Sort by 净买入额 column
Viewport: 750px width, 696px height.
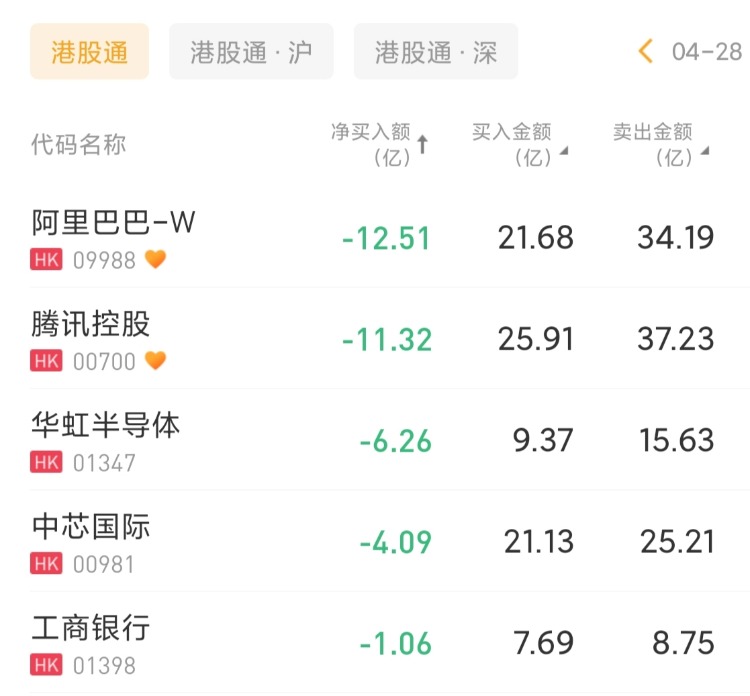click(380, 144)
